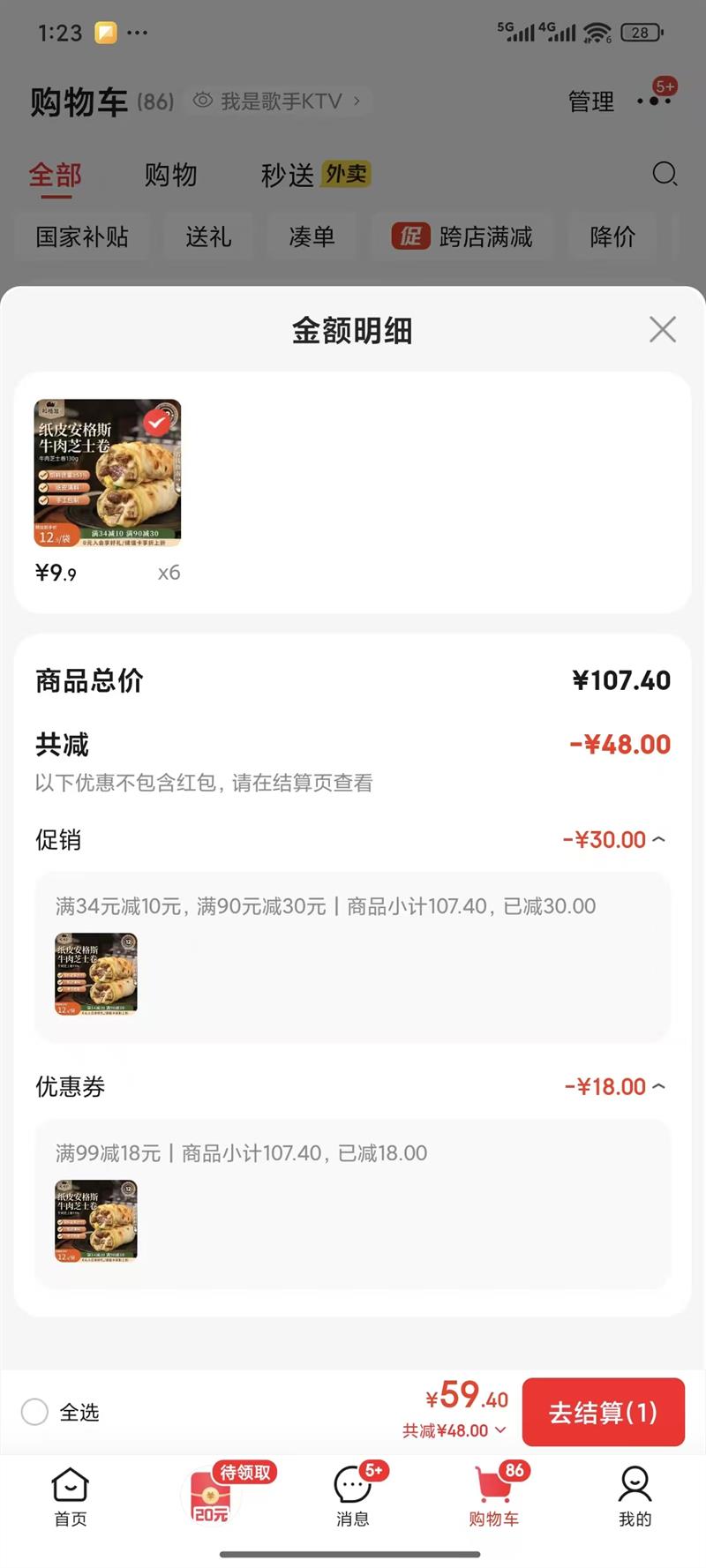Tap 去结算 to check out
The width and height of the screenshot is (706, 1568).
pos(603,1412)
